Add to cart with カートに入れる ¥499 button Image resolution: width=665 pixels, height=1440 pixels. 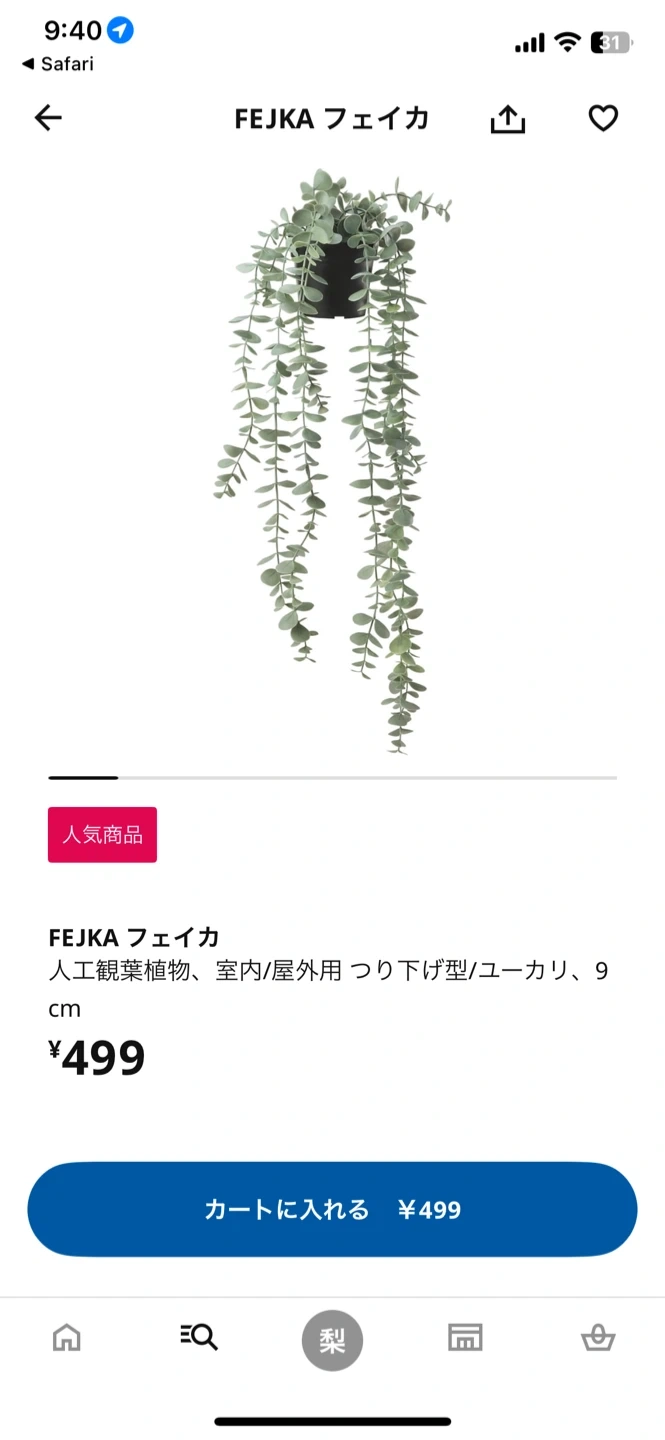click(332, 1209)
